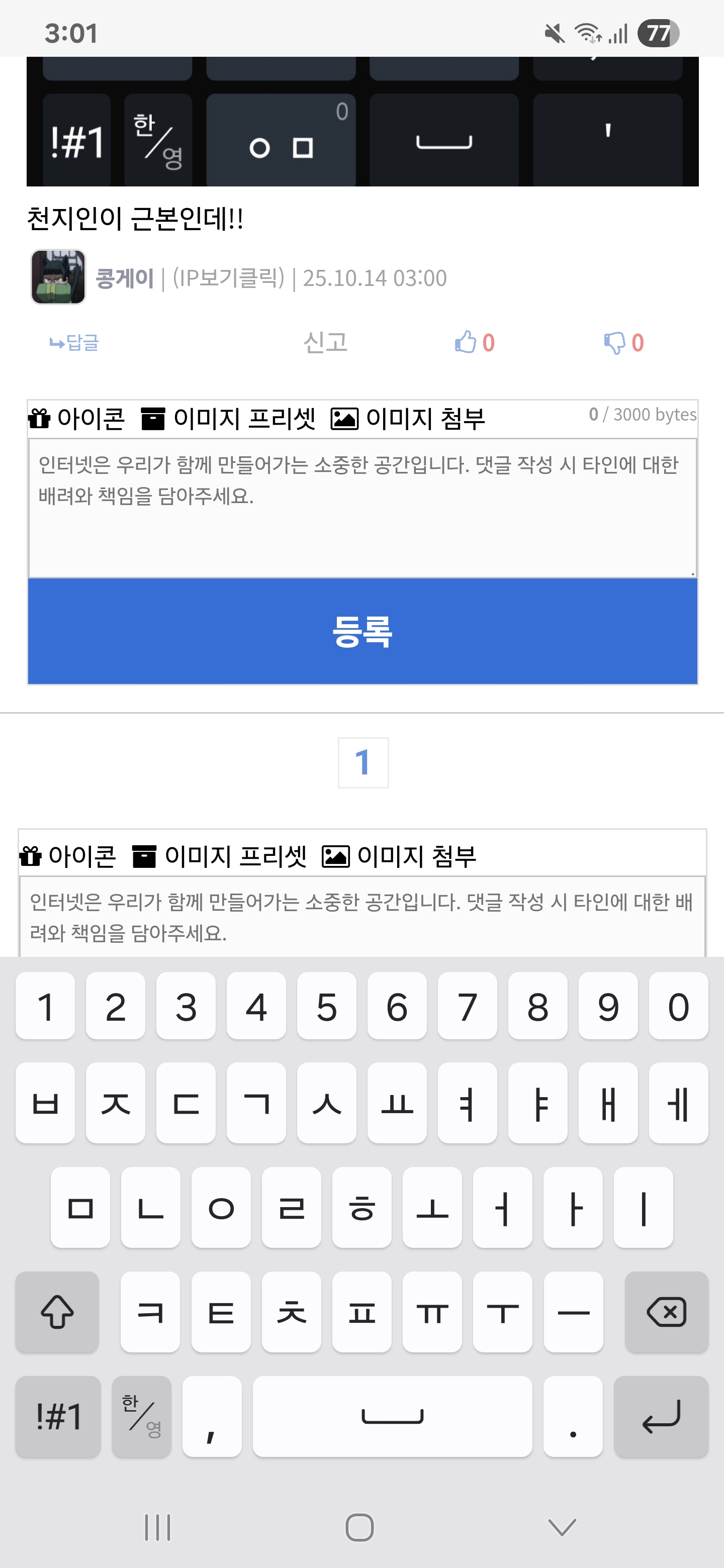This screenshot has height=1568, width=724.
Task: Submit the reply with the 등록 button
Action: click(361, 631)
